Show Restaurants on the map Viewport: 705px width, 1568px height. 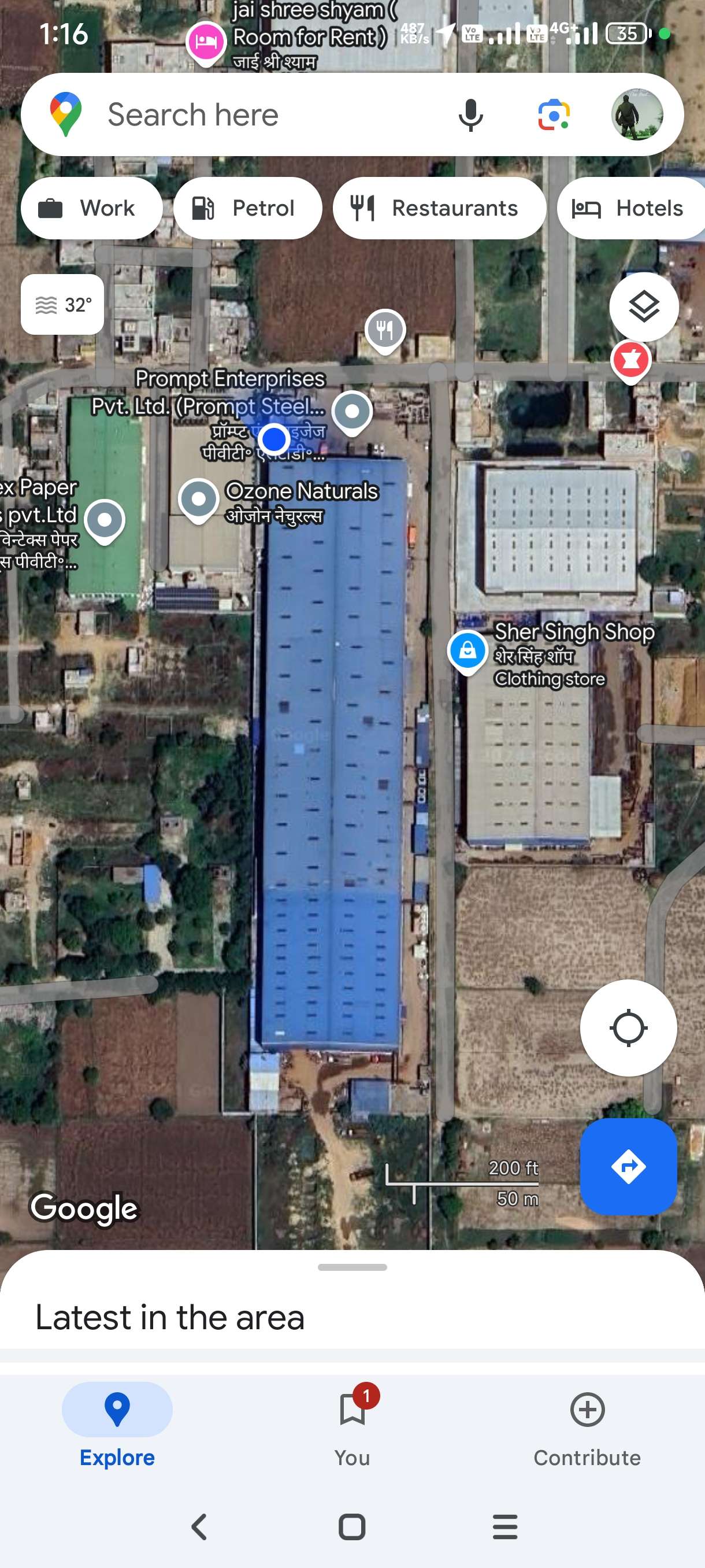(439, 208)
